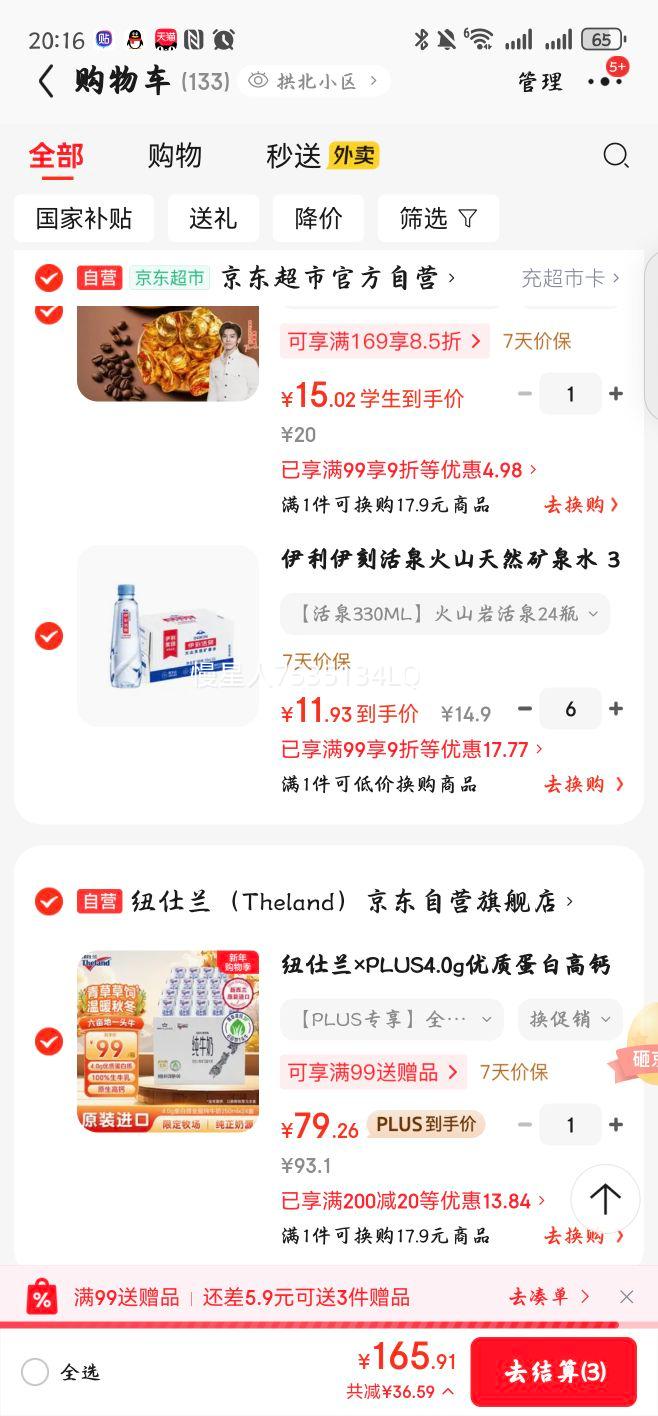Image resolution: width=658 pixels, height=1416 pixels.
Task: Uncheck the 伊利伊刻活泉 mineral water item
Action: pyautogui.click(x=49, y=636)
